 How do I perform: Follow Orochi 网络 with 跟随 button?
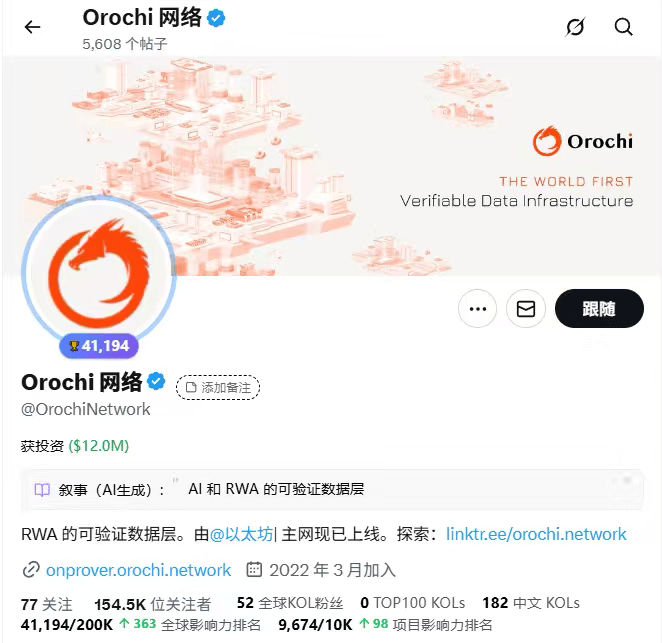pos(599,310)
